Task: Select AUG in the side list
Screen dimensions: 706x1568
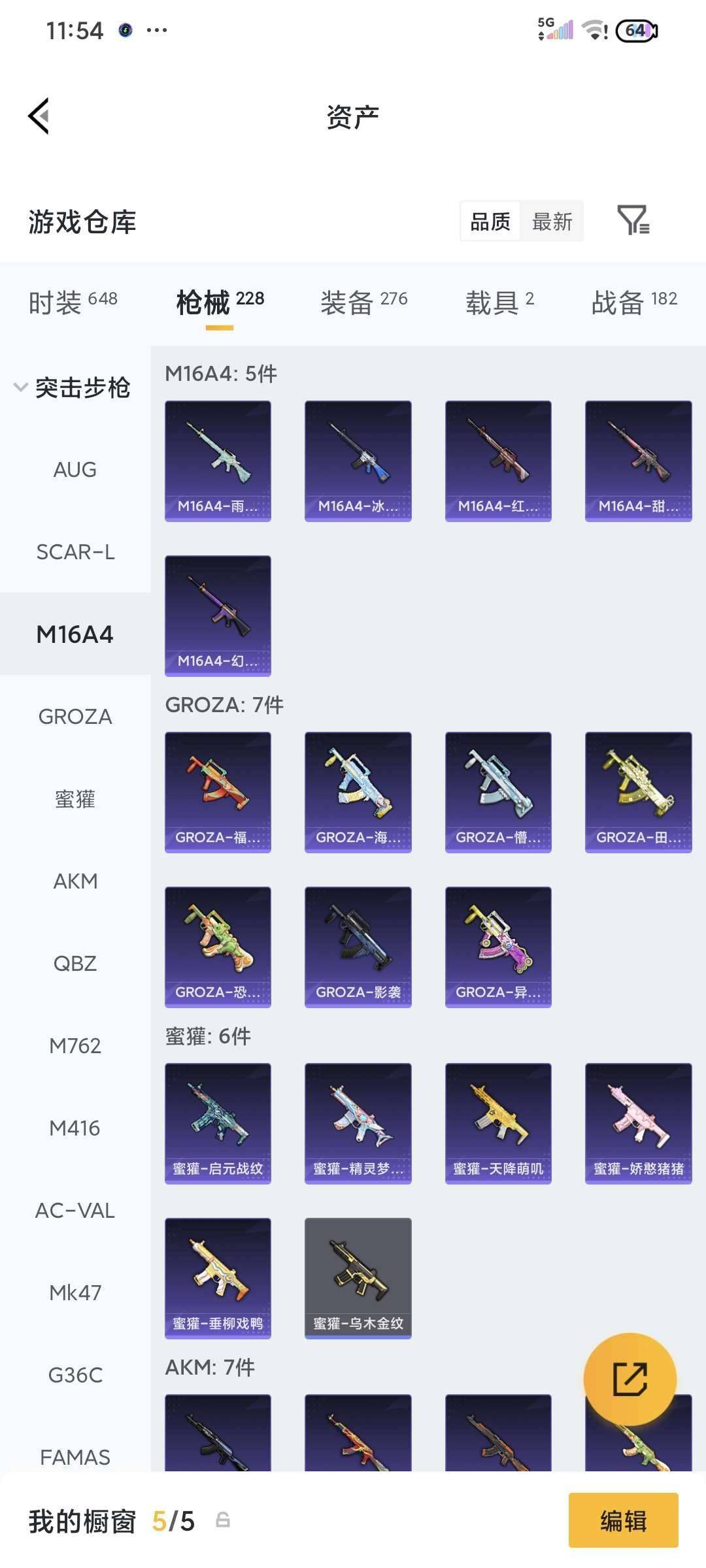Action: 75,470
